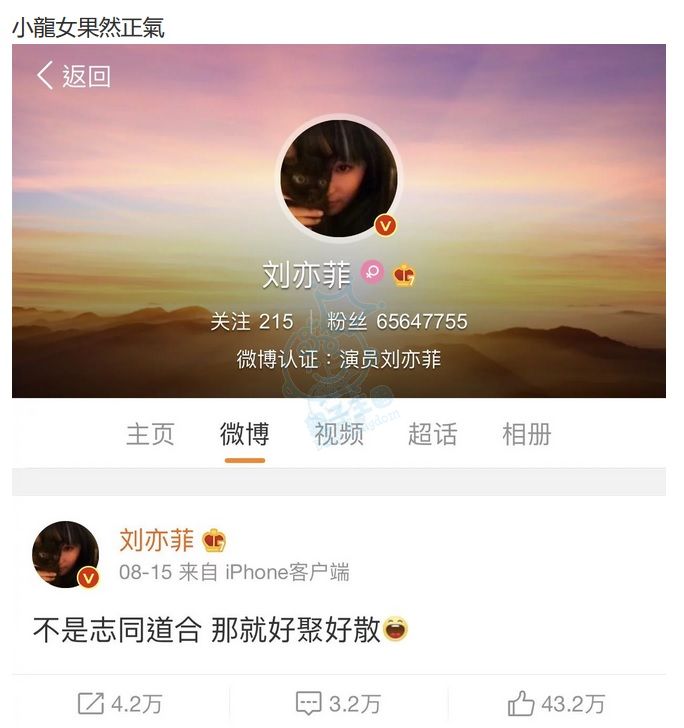Switch to the 视频 tab
Screen dimensions: 684x728
tap(338, 434)
